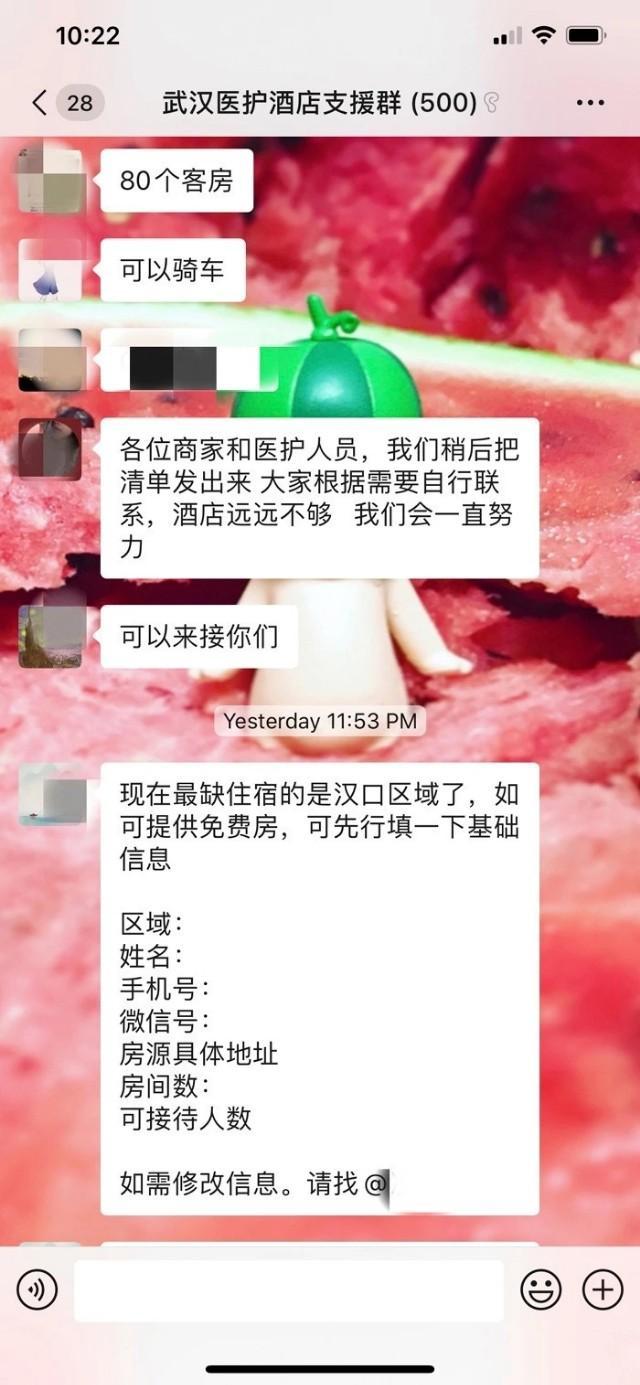Tap avatar of the "可以来接你们" sender
This screenshot has height=1385, width=640.
coord(50,636)
